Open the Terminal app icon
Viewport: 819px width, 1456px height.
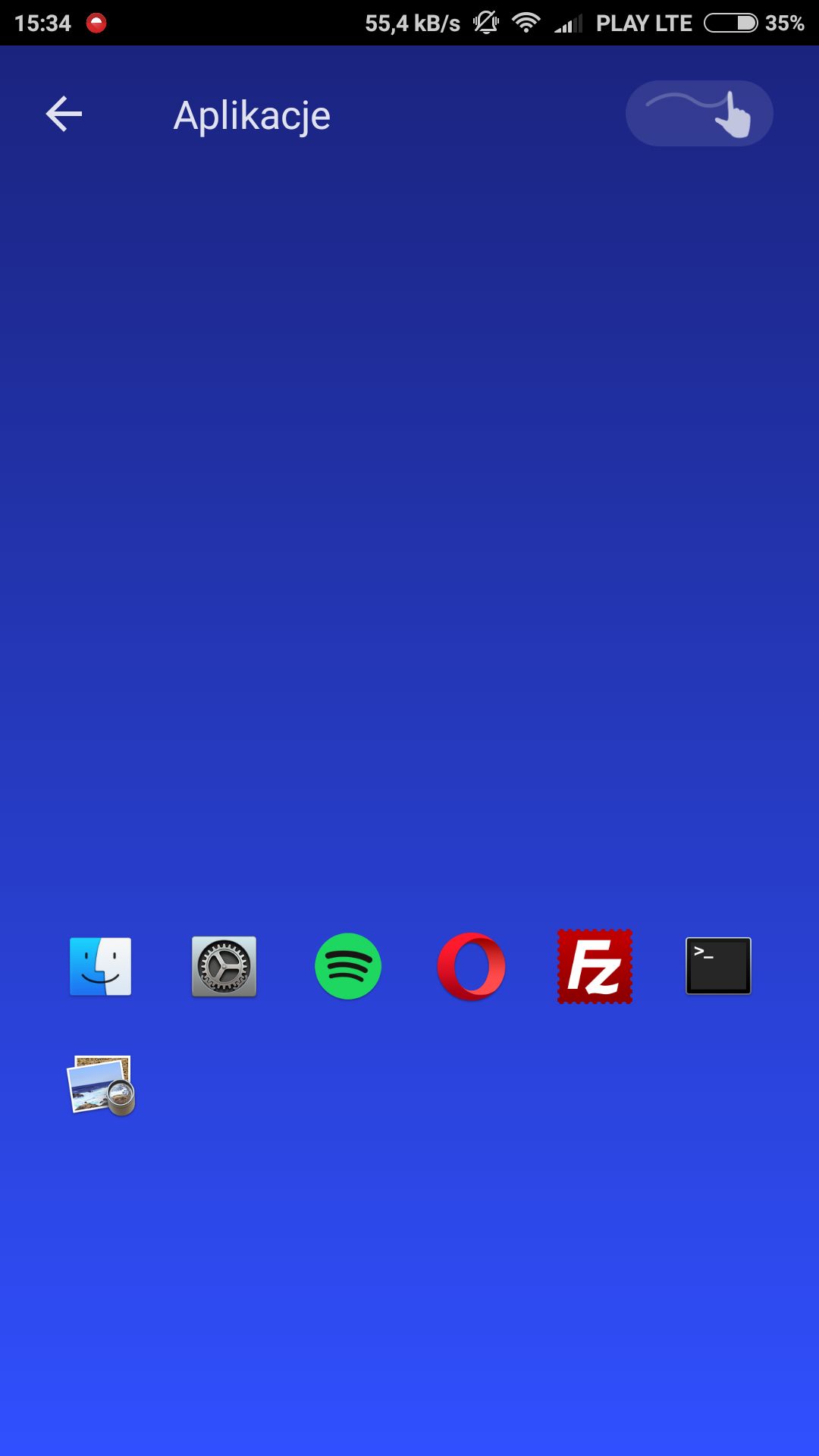[718, 966]
